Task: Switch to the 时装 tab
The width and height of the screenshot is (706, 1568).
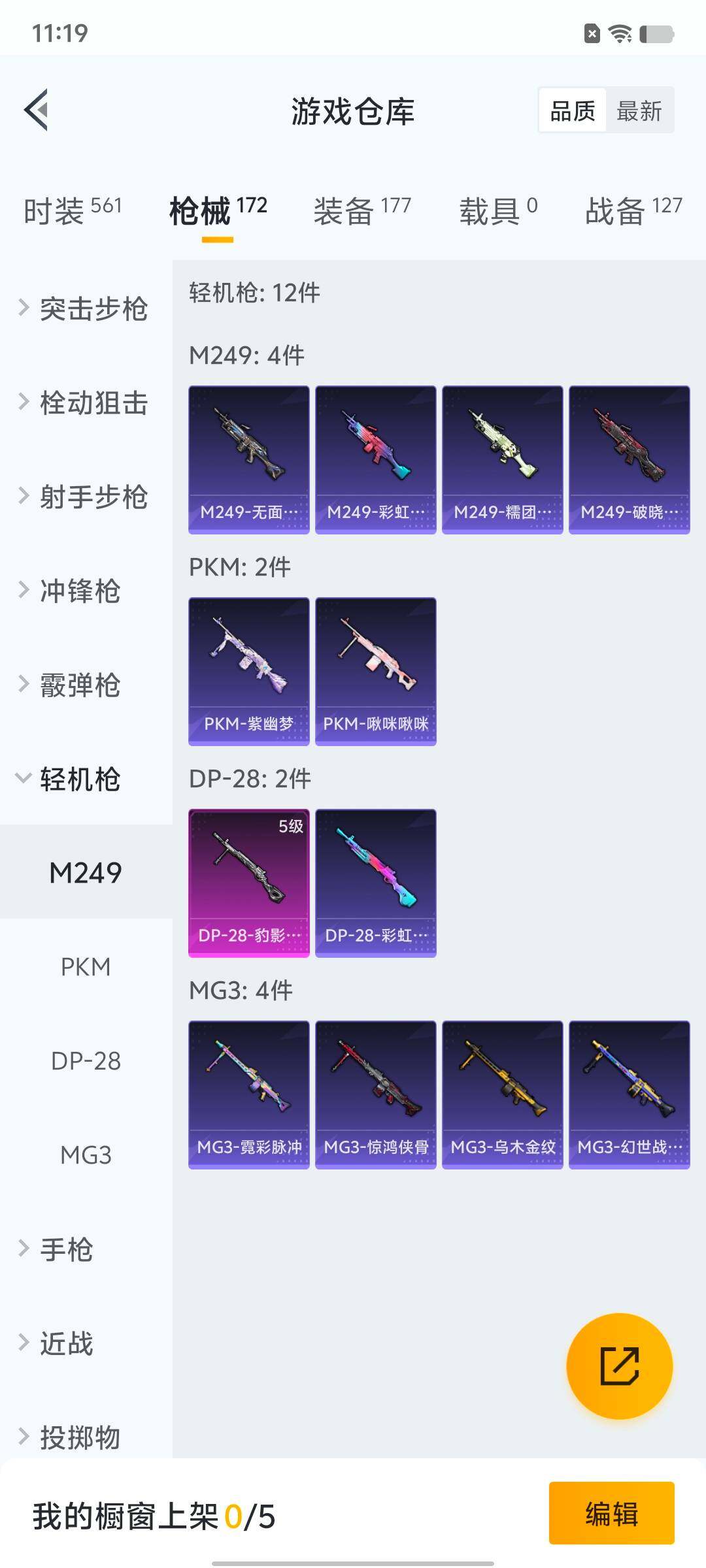Action: coord(73,211)
